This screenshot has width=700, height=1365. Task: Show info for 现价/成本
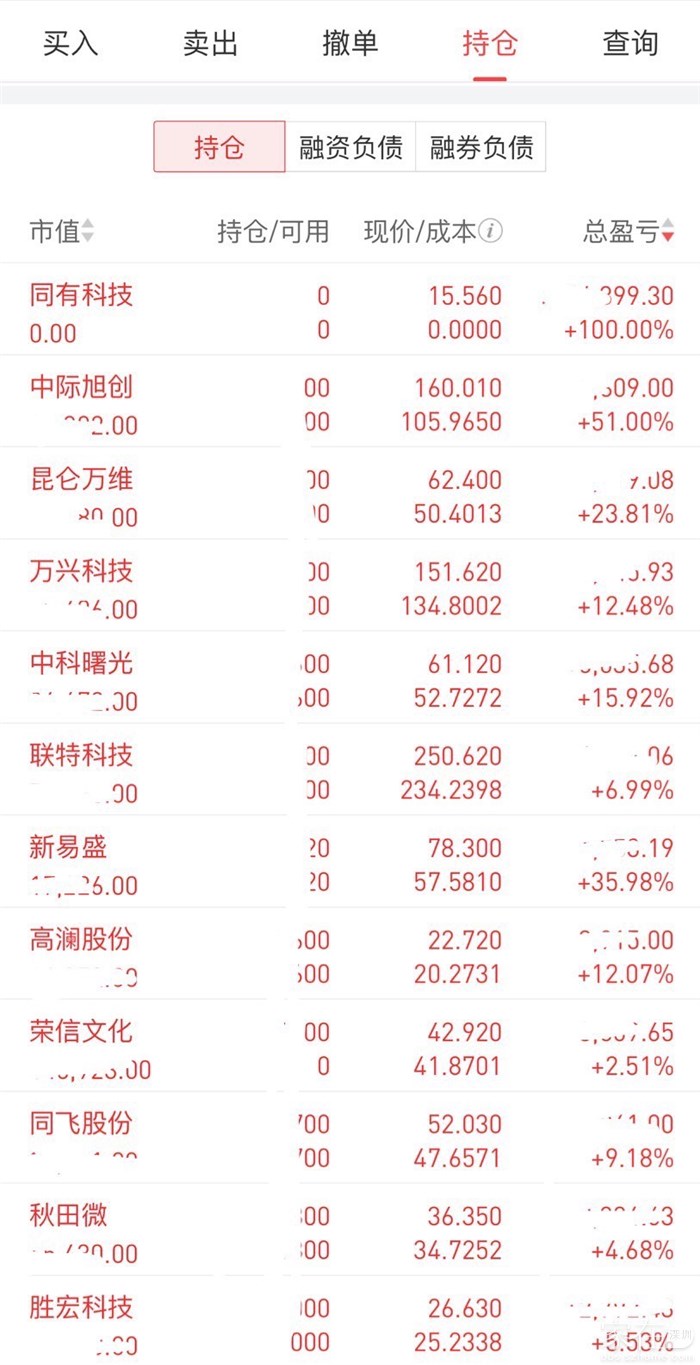click(x=490, y=232)
